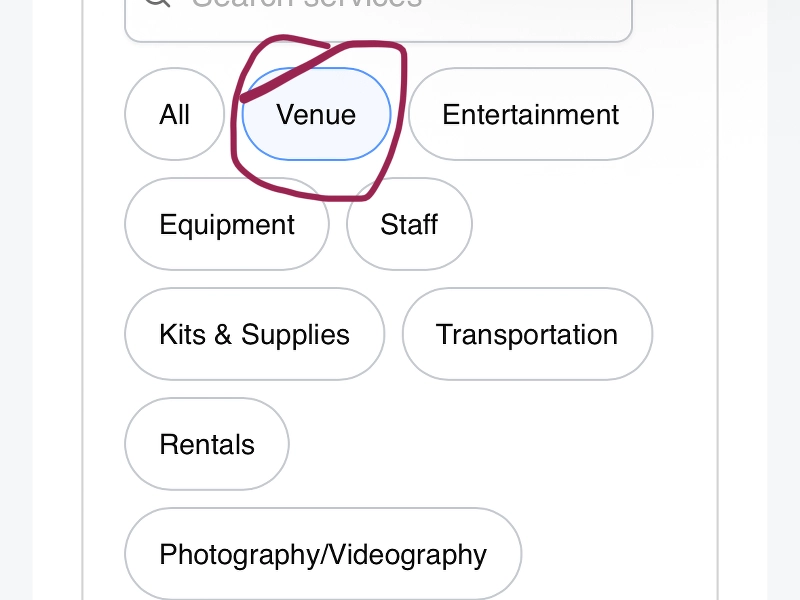Select the All filter chip
Viewport: 800px width, 600px height.
coord(174,114)
